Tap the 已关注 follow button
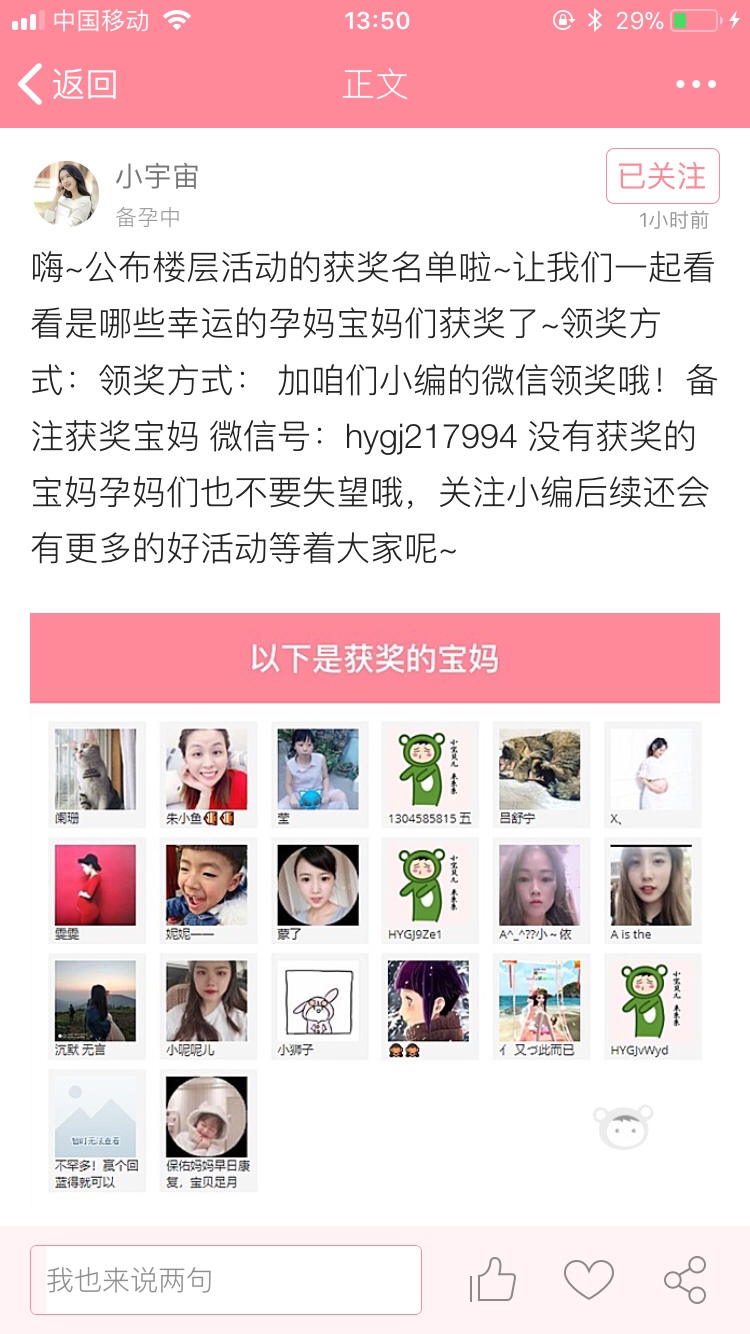750x1334 pixels. [662, 176]
